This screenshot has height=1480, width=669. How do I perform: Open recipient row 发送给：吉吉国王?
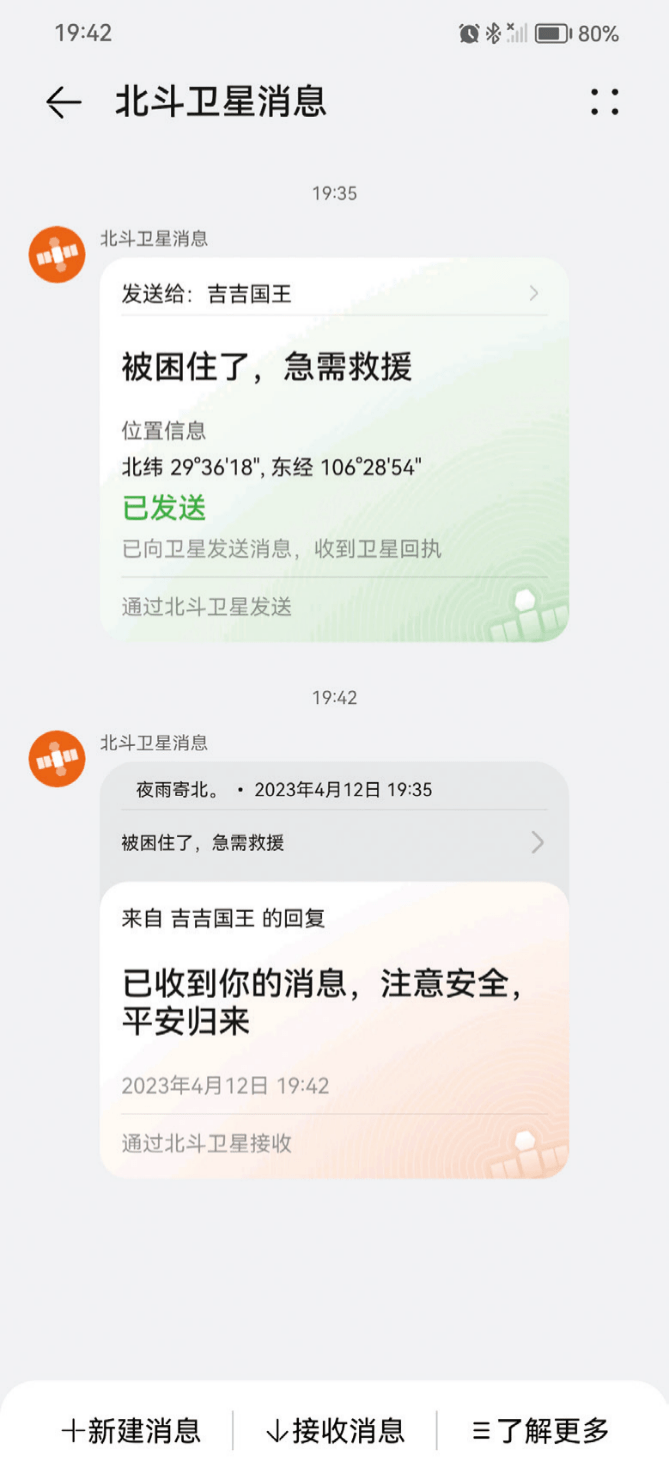point(334,294)
